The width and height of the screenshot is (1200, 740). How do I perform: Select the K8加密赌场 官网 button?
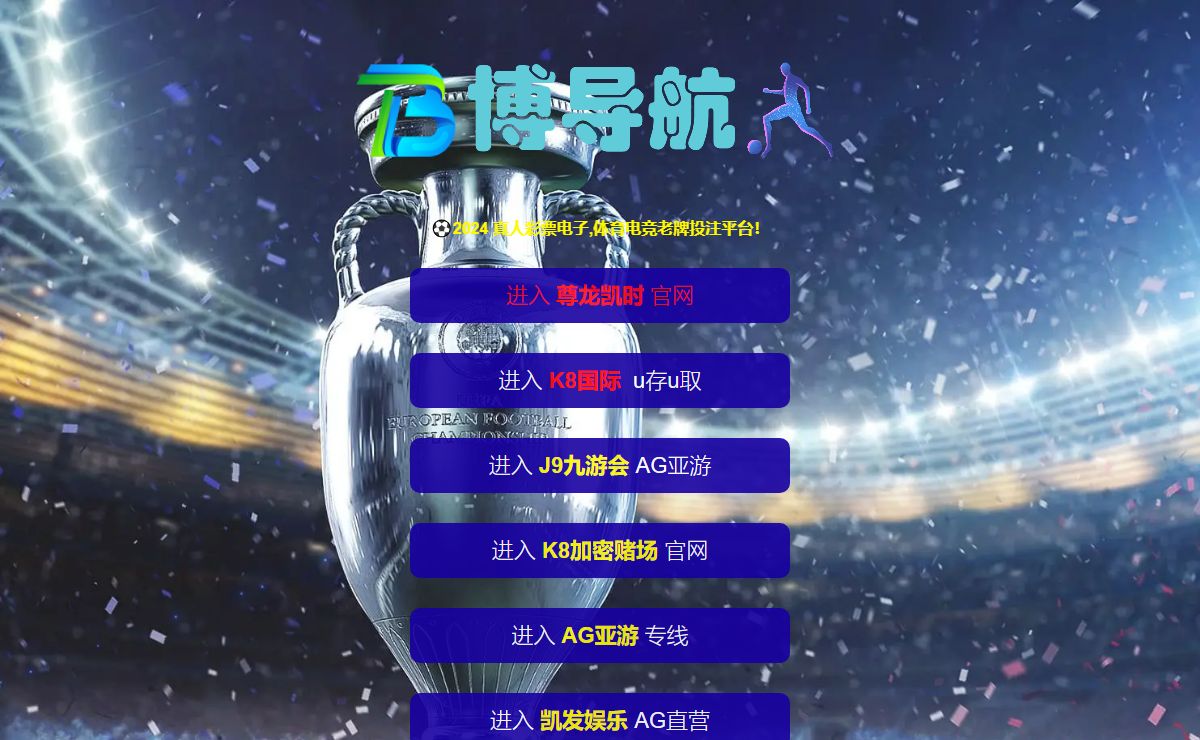tap(599, 551)
